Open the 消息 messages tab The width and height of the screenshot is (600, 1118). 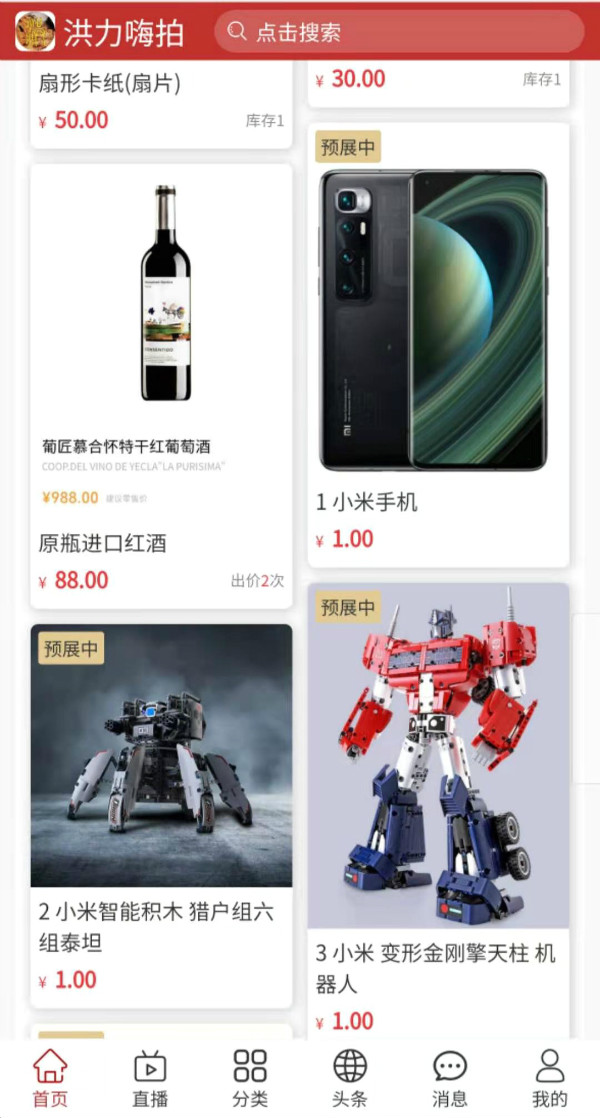(450, 1078)
